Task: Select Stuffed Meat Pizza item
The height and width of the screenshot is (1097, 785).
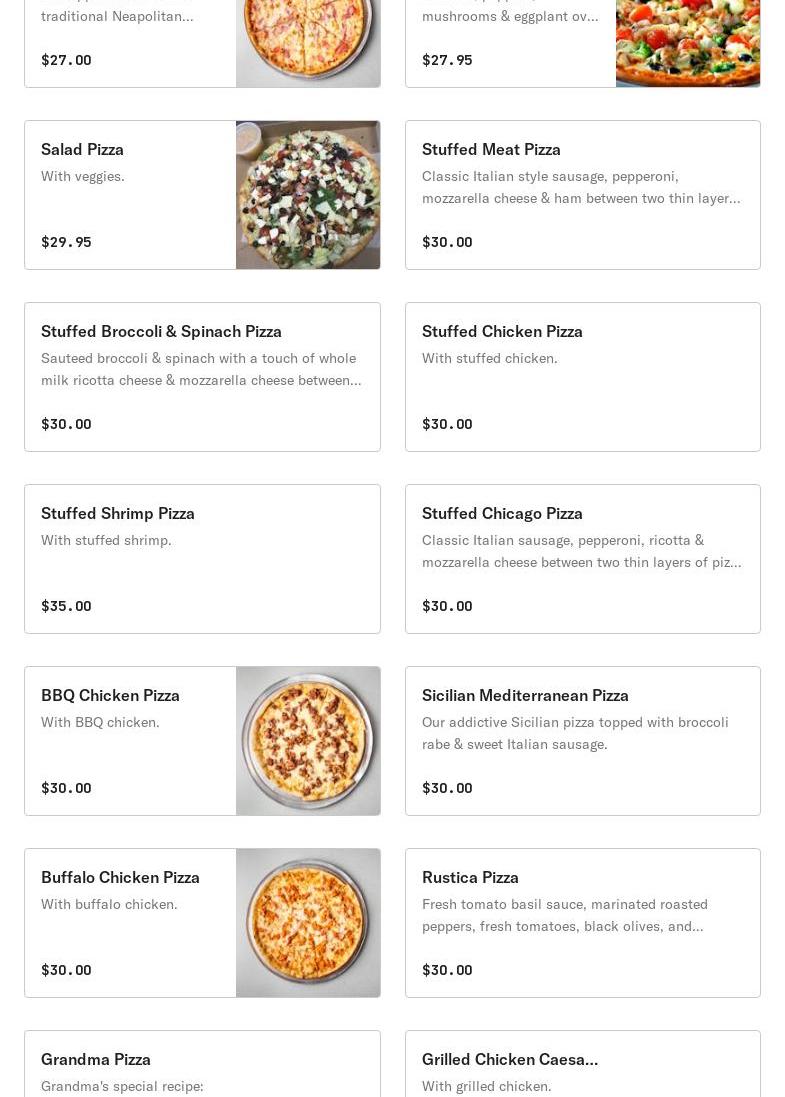Action: [x=582, y=195]
